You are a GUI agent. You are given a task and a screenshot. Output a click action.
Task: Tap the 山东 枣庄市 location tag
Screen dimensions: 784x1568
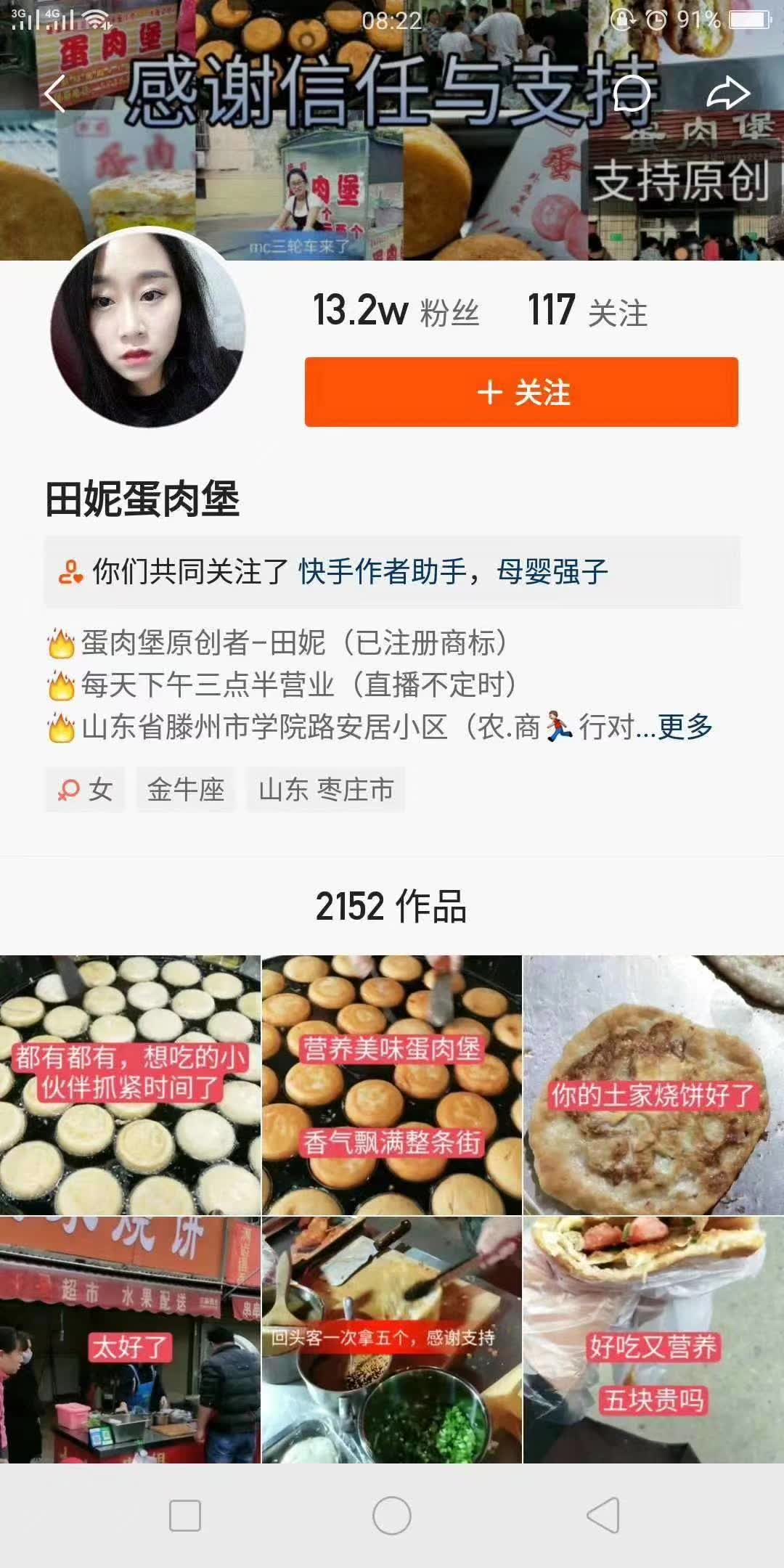tap(325, 790)
